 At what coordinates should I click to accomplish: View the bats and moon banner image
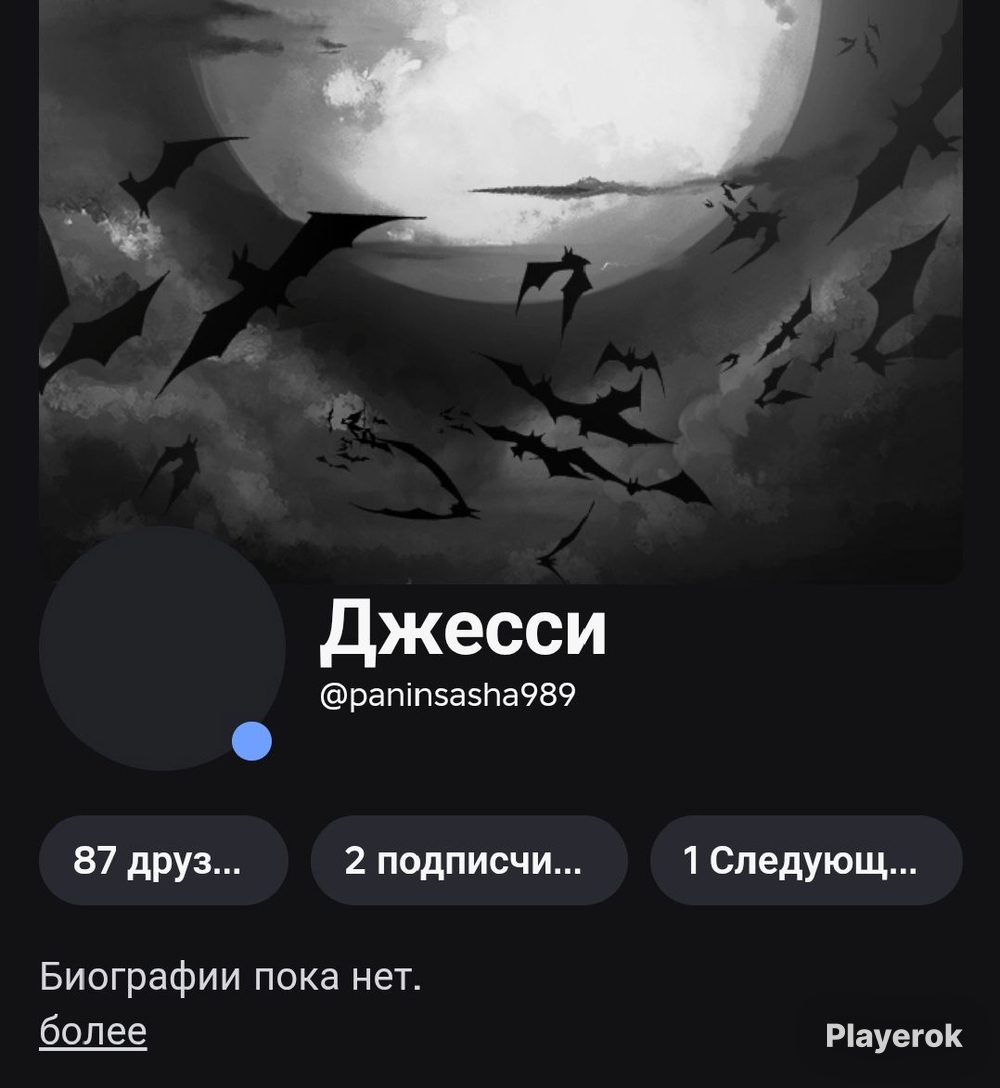[x=500, y=291]
